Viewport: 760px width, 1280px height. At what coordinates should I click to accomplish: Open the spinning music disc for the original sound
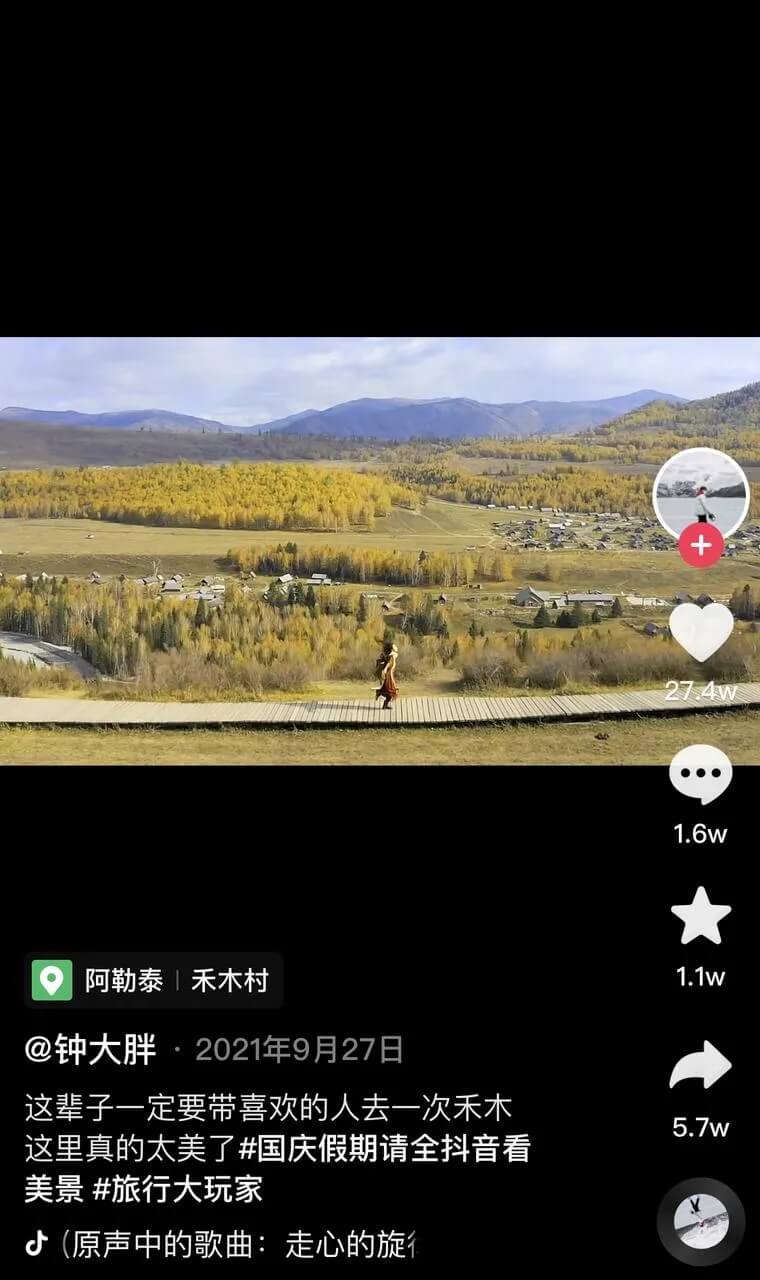(700, 1221)
